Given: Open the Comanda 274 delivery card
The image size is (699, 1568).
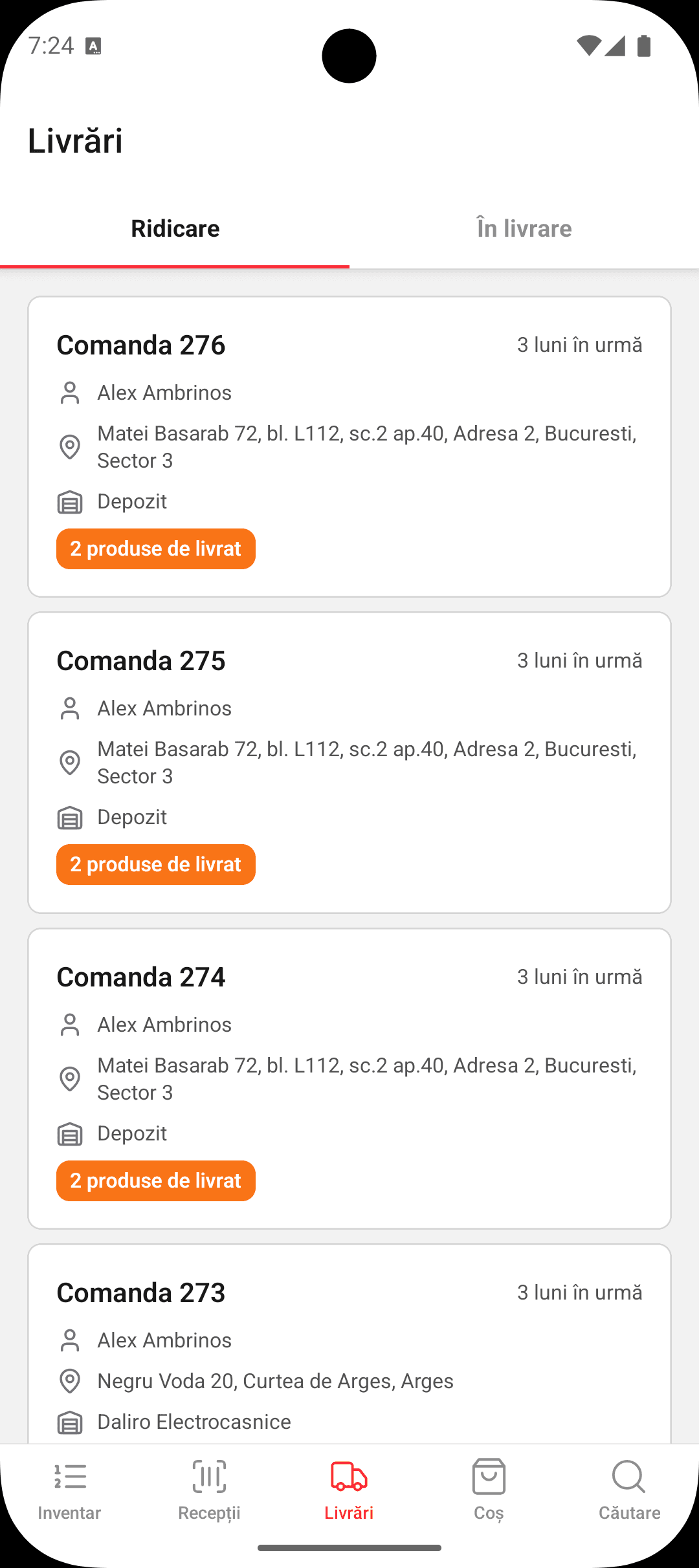Looking at the screenshot, I should point(349,1077).
